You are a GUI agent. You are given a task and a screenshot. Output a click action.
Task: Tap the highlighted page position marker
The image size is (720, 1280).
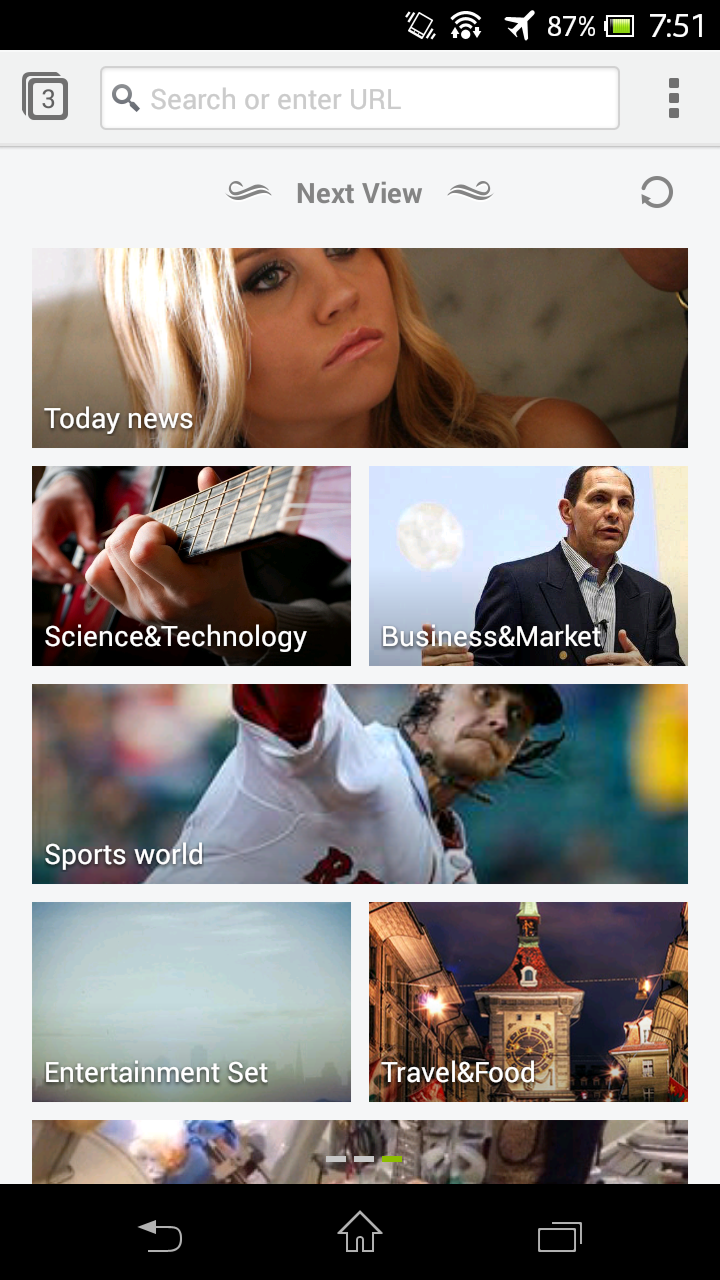tap(390, 1158)
